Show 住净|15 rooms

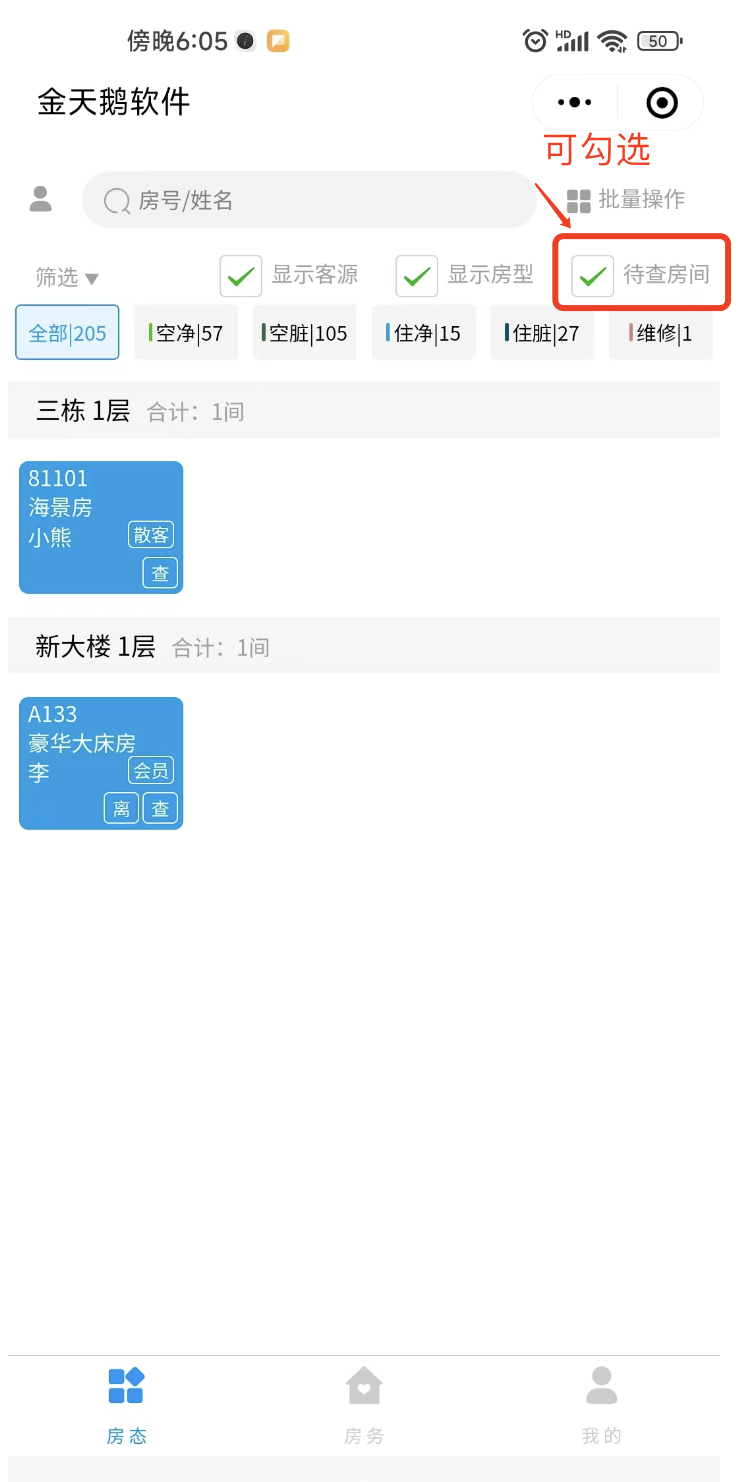pyautogui.click(x=423, y=333)
